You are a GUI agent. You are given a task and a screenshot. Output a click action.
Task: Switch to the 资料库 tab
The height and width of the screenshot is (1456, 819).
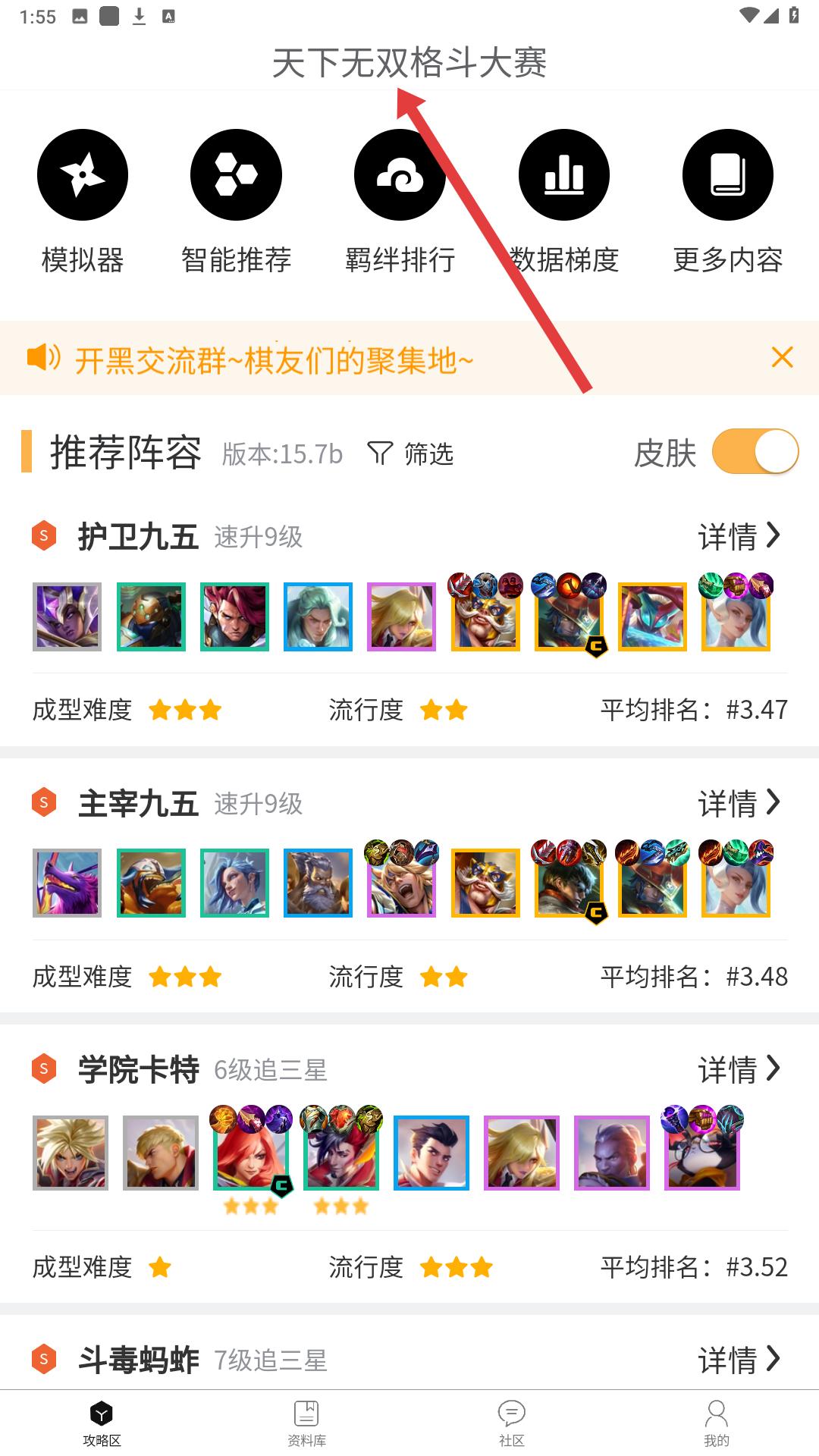(x=306, y=1423)
